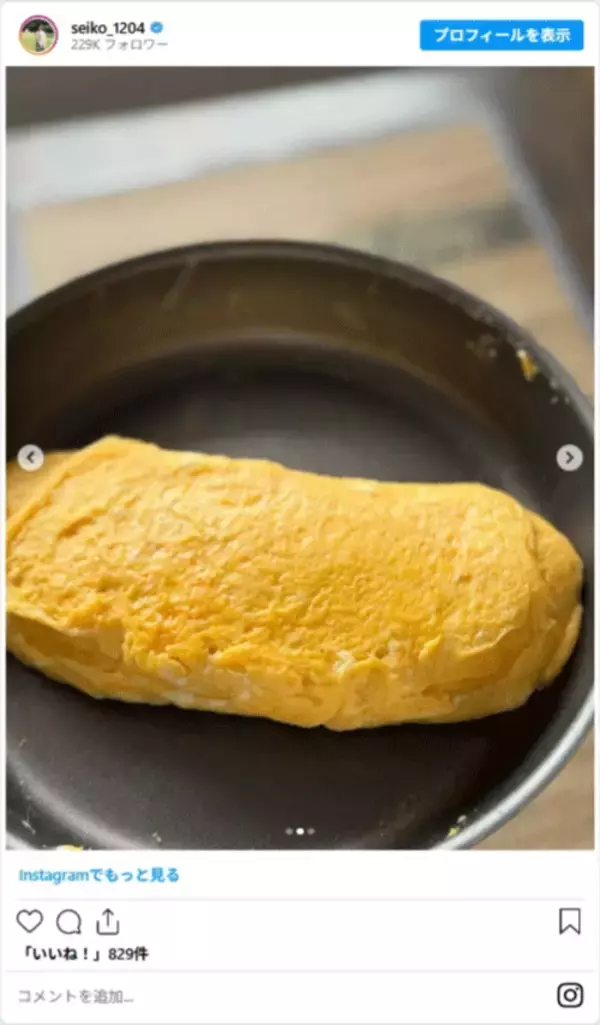
Task: Tap the プロフィールを表示 button
Action: (501, 35)
